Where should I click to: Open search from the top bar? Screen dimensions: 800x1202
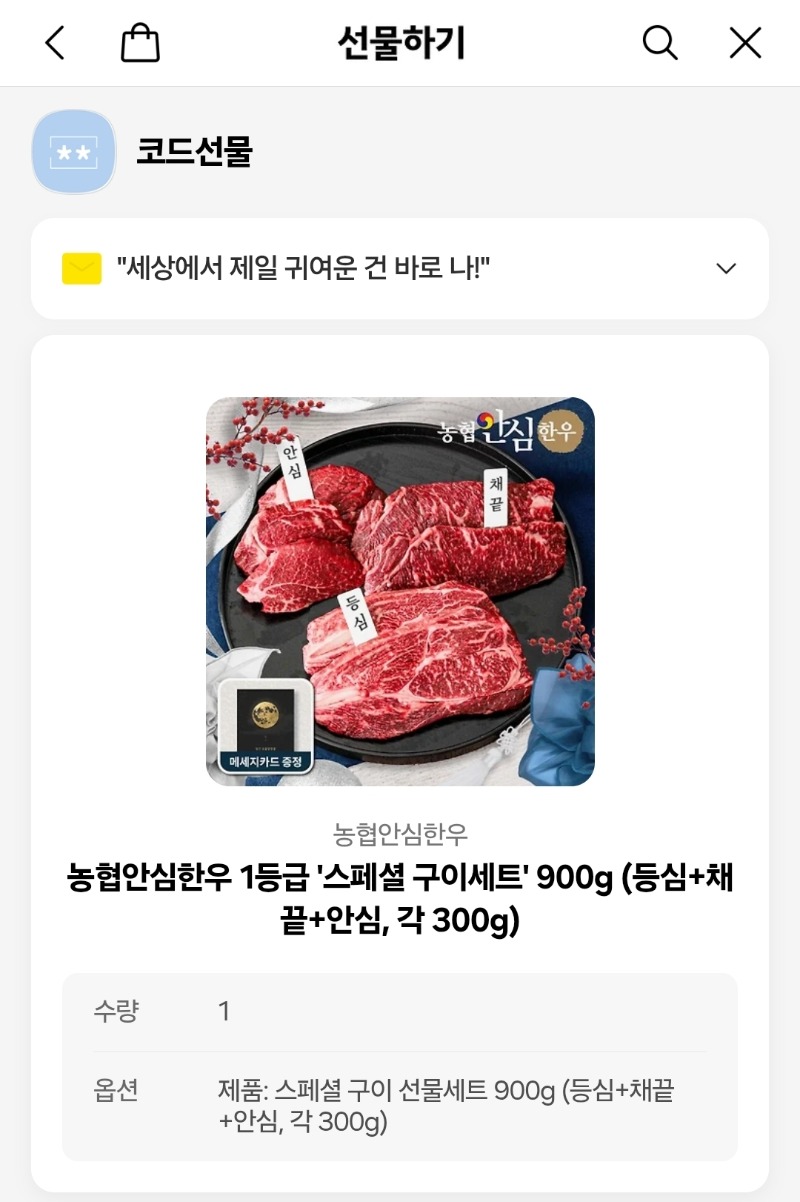(x=659, y=43)
